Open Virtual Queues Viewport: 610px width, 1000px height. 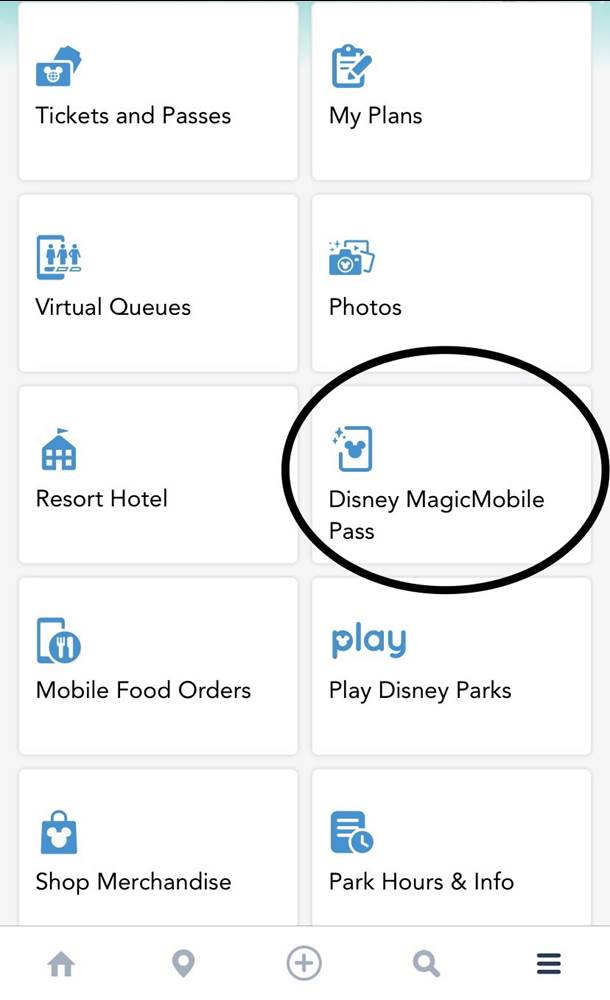point(158,282)
